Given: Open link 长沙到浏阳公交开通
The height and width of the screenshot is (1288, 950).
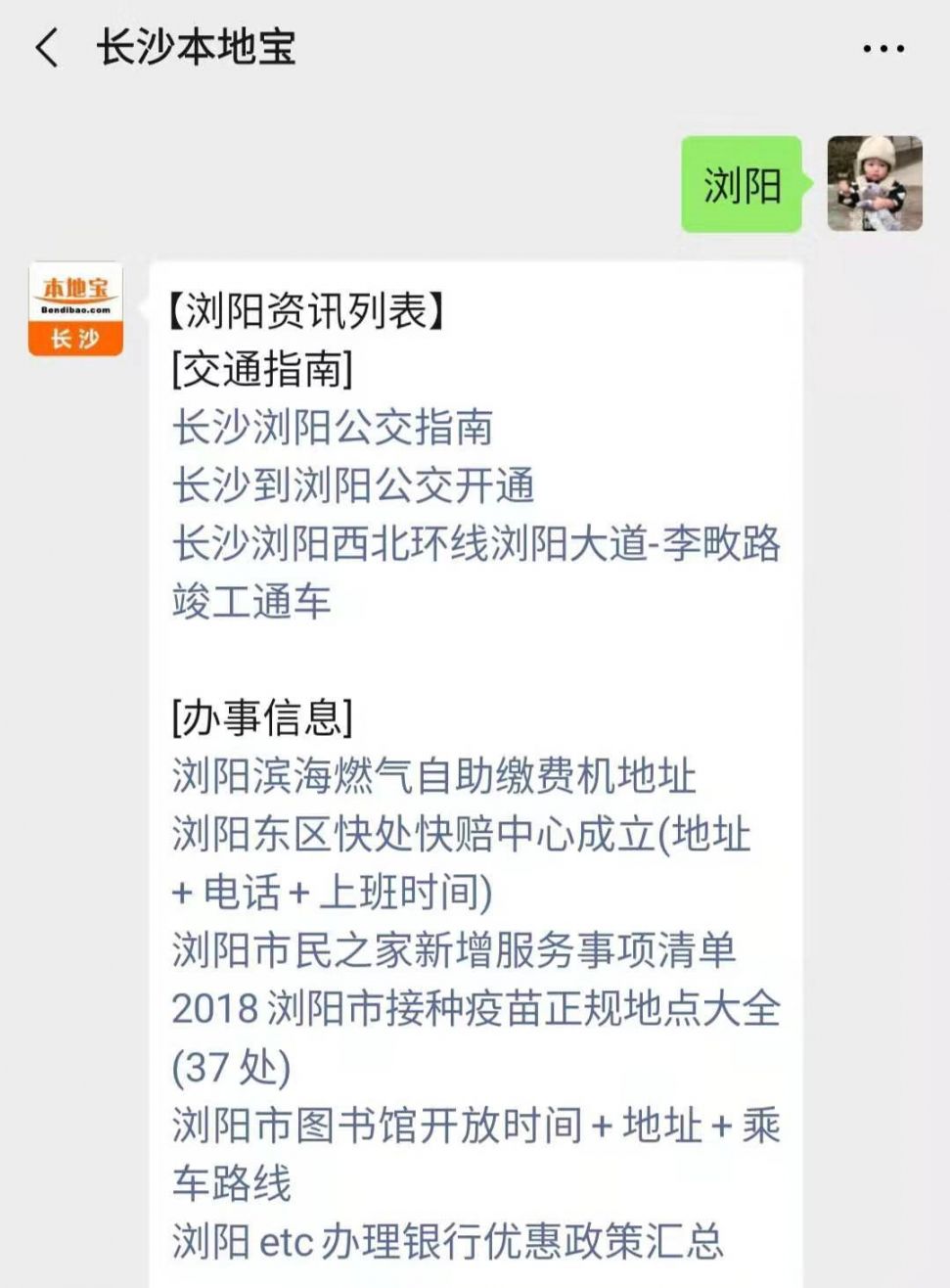Looking at the screenshot, I should (x=353, y=485).
